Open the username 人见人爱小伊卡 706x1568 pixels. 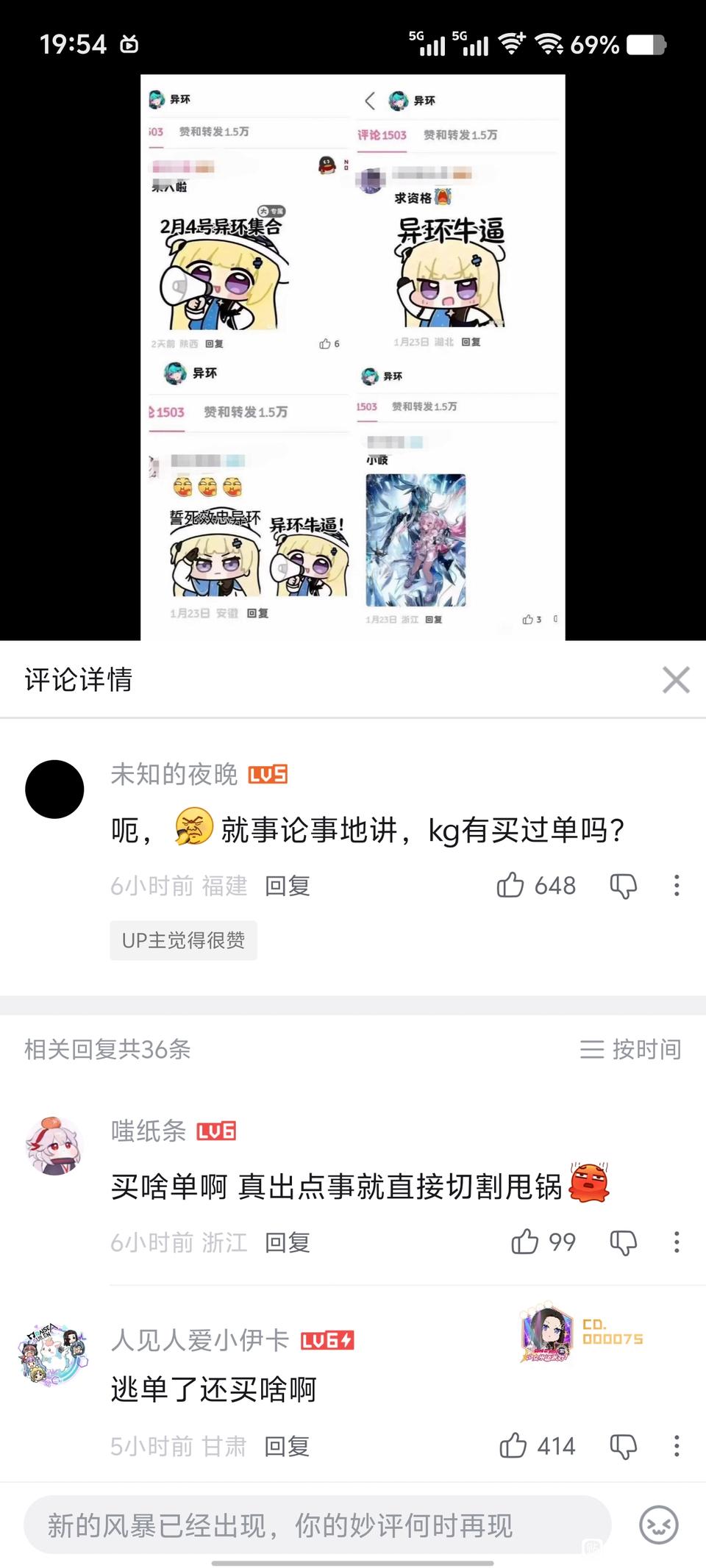point(200,1340)
